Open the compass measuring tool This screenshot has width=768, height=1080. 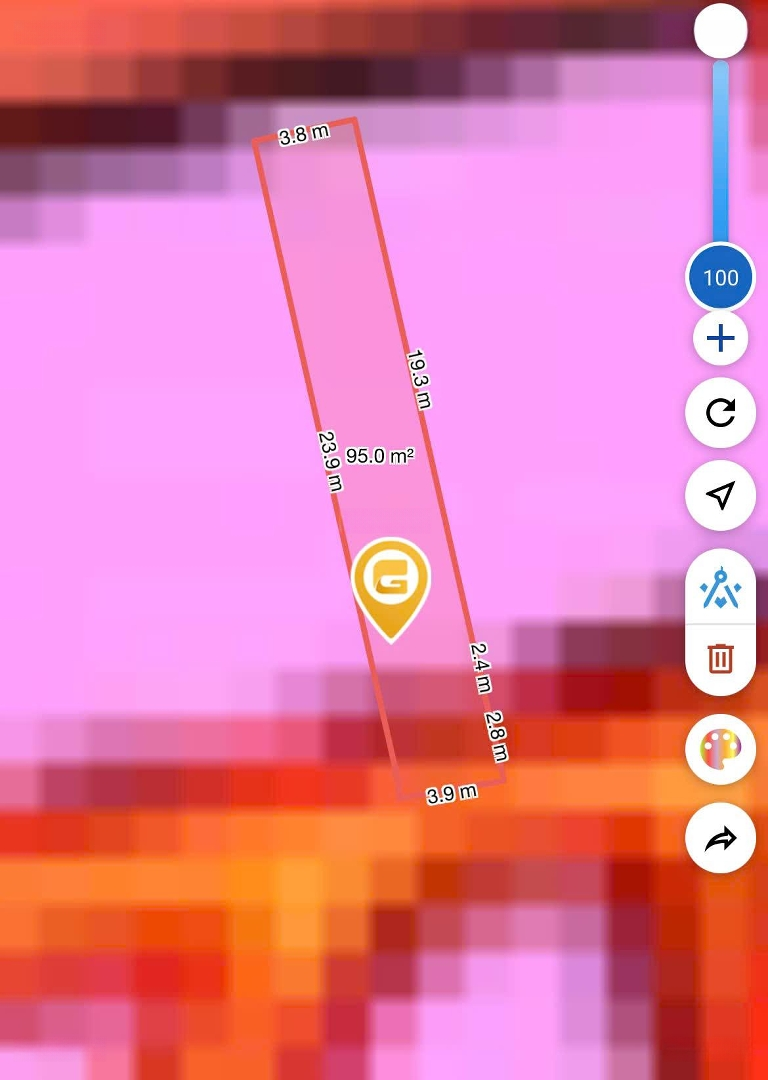point(720,587)
